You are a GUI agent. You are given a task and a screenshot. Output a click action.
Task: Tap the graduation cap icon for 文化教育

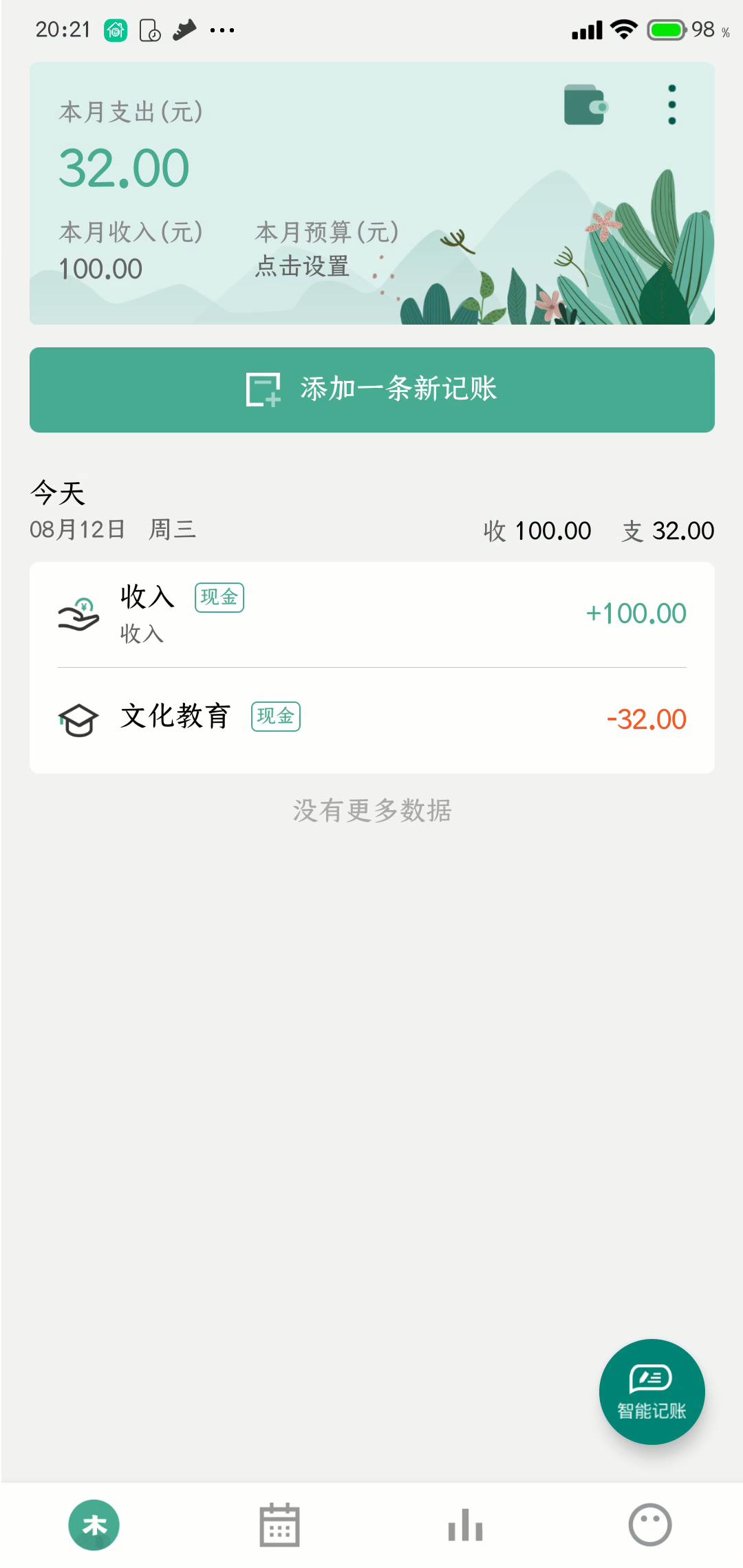pos(78,719)
